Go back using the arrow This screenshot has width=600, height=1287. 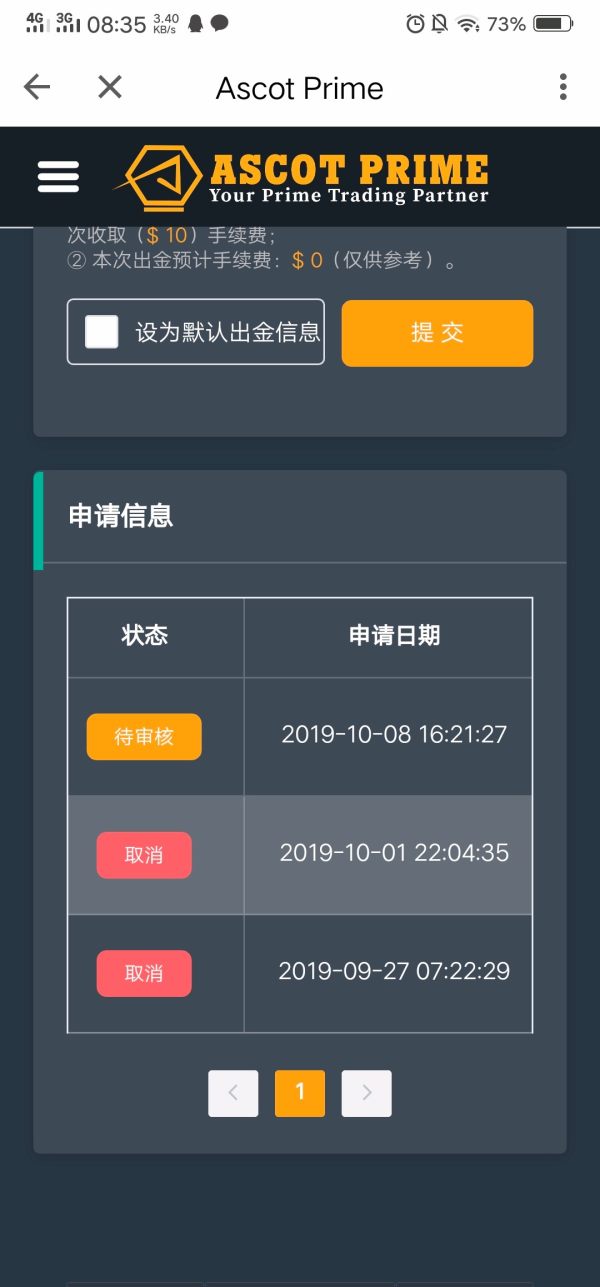pyautogui.click(x=37, y=87)
